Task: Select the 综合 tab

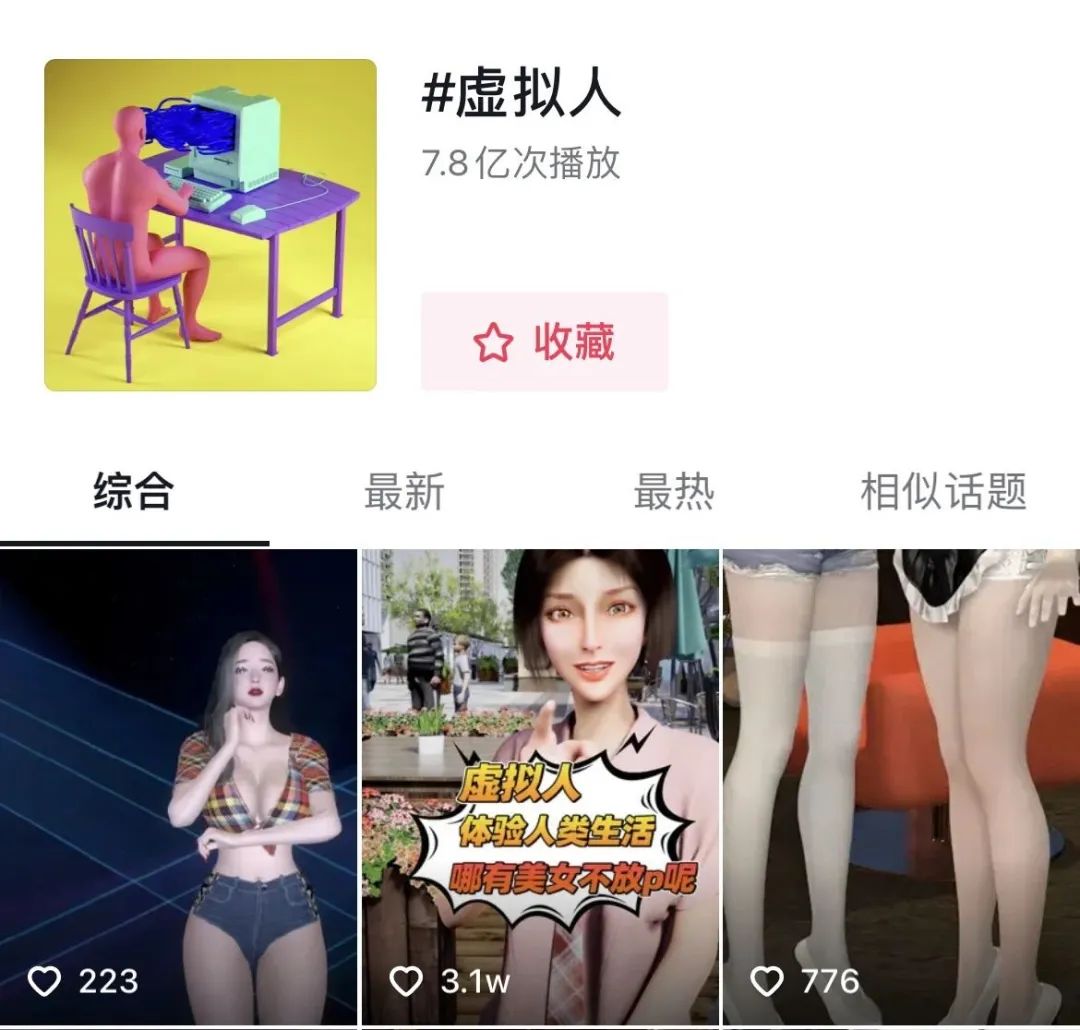Action: (x=134, y=492)
